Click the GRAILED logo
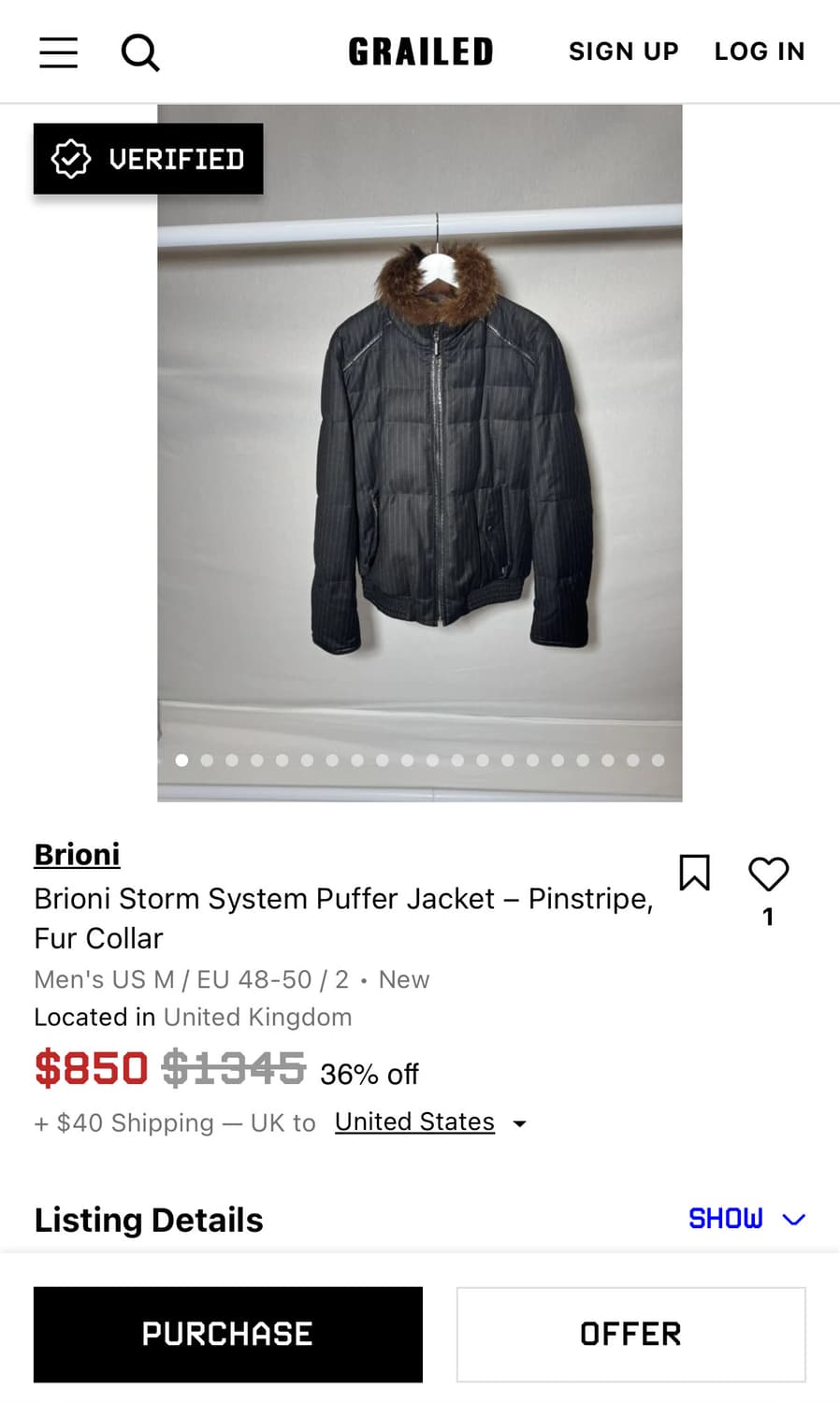Image resolution: width=840 pixels, height=1403 pixels. coord(420,51)
